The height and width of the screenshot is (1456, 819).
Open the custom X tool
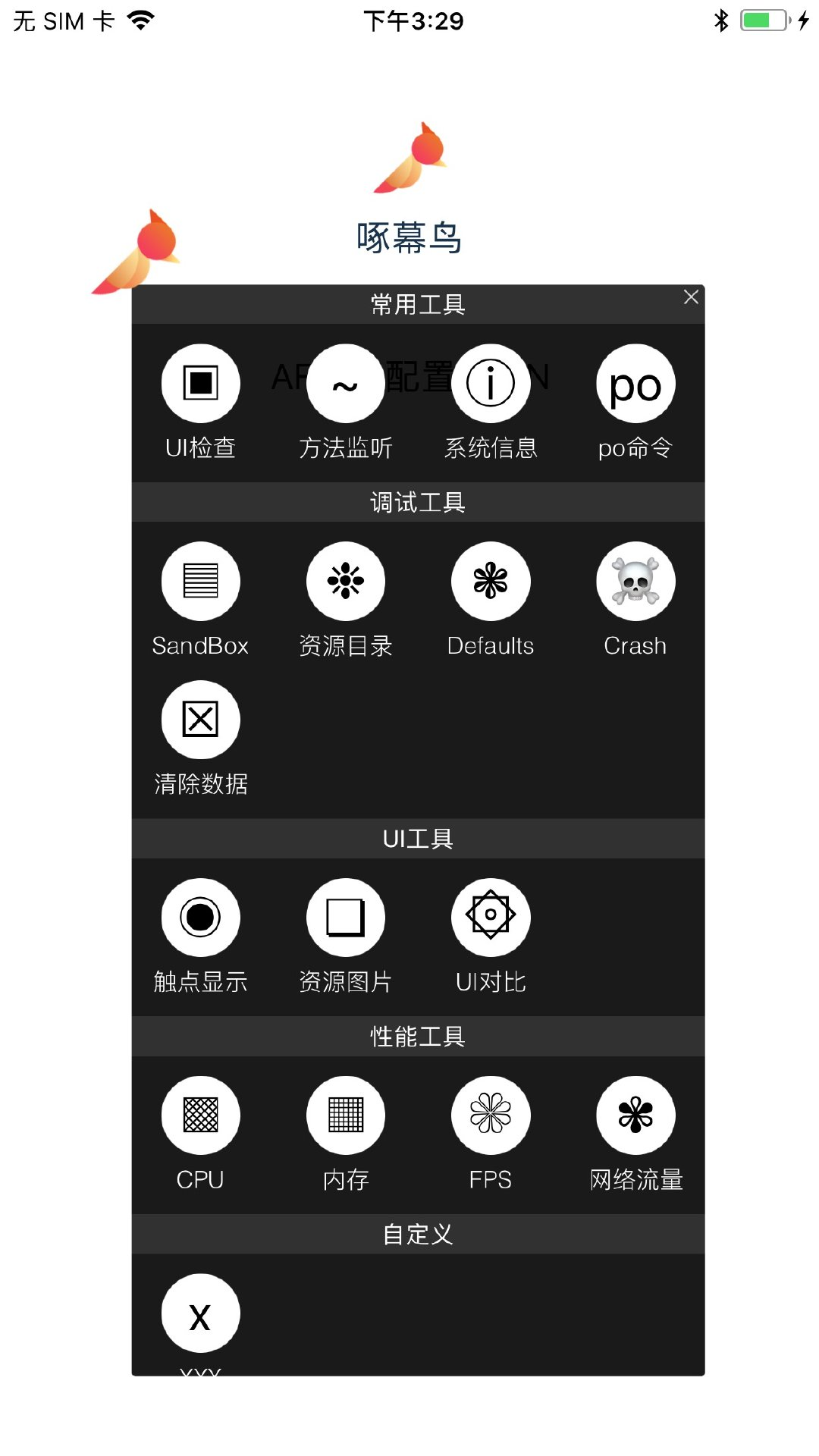point(200,1313)
